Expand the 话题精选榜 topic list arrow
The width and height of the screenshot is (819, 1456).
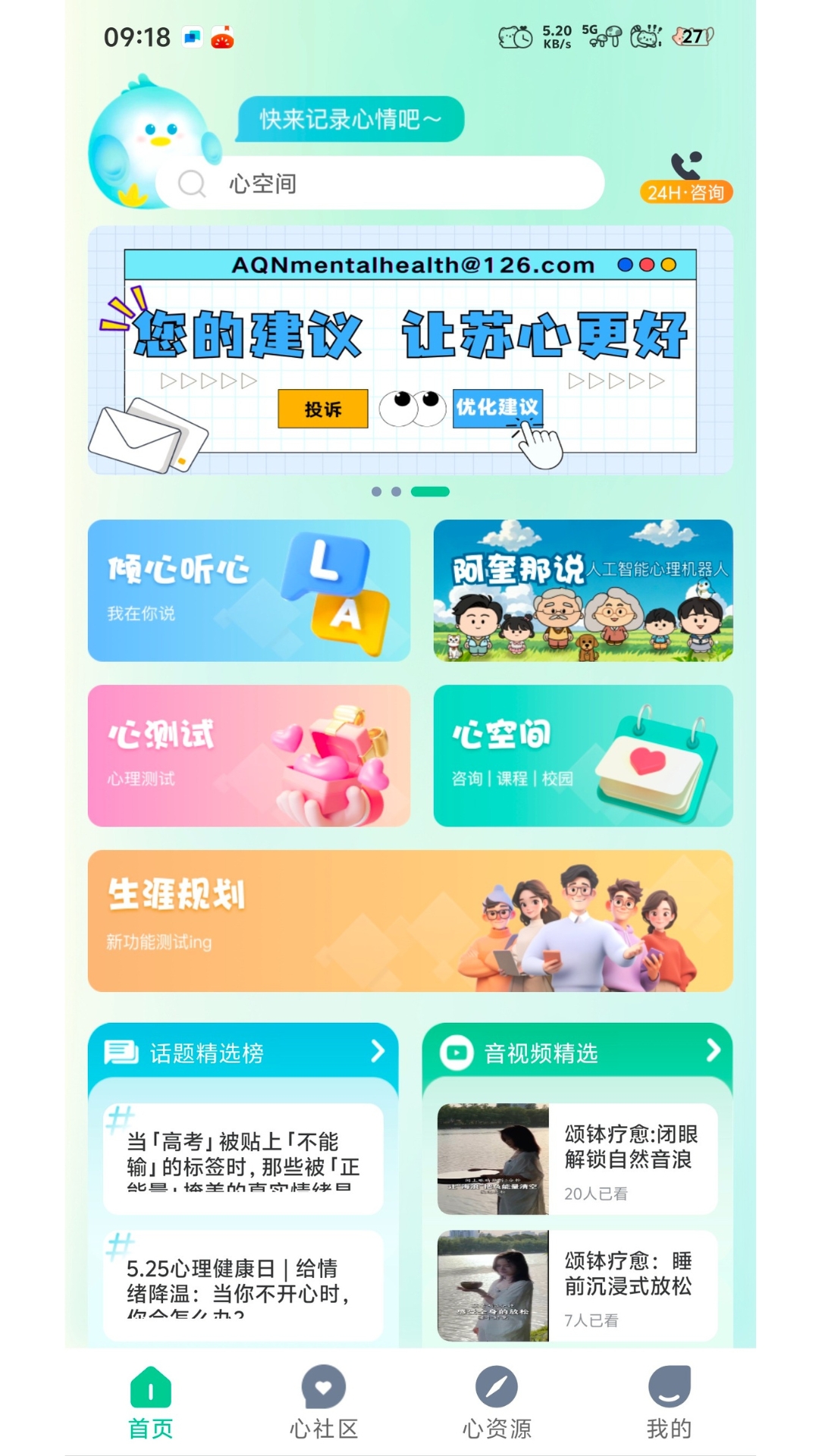pyautogui.click(x=378, y=1051)
